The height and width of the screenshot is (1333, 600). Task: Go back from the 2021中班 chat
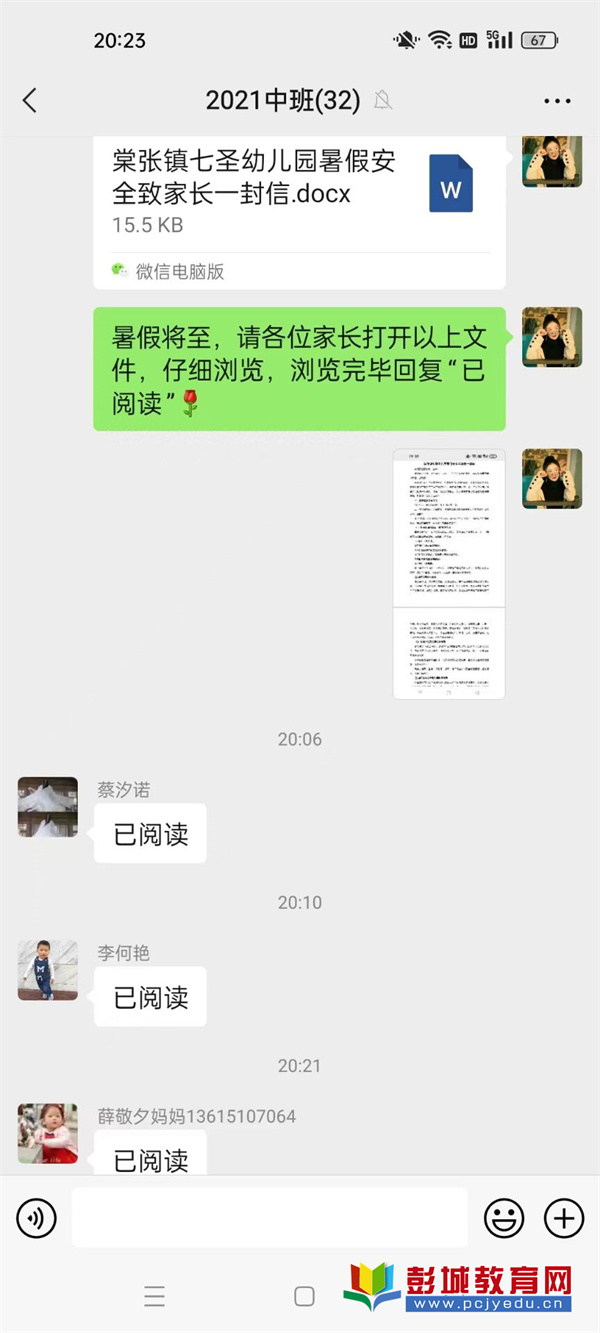point(29,100)
